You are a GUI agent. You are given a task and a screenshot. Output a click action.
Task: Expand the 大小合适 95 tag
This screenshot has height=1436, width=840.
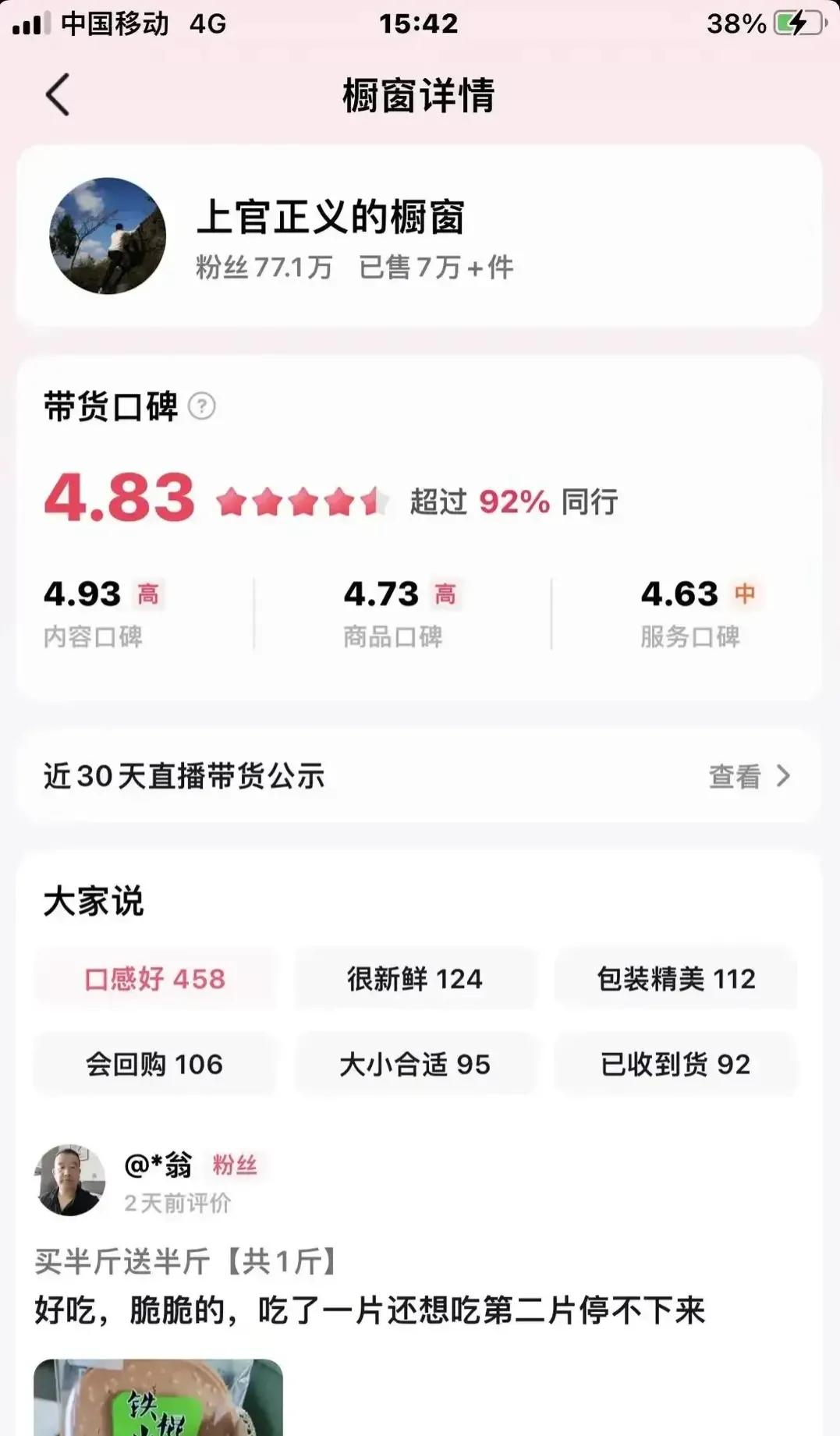(x=415, y=1063)
